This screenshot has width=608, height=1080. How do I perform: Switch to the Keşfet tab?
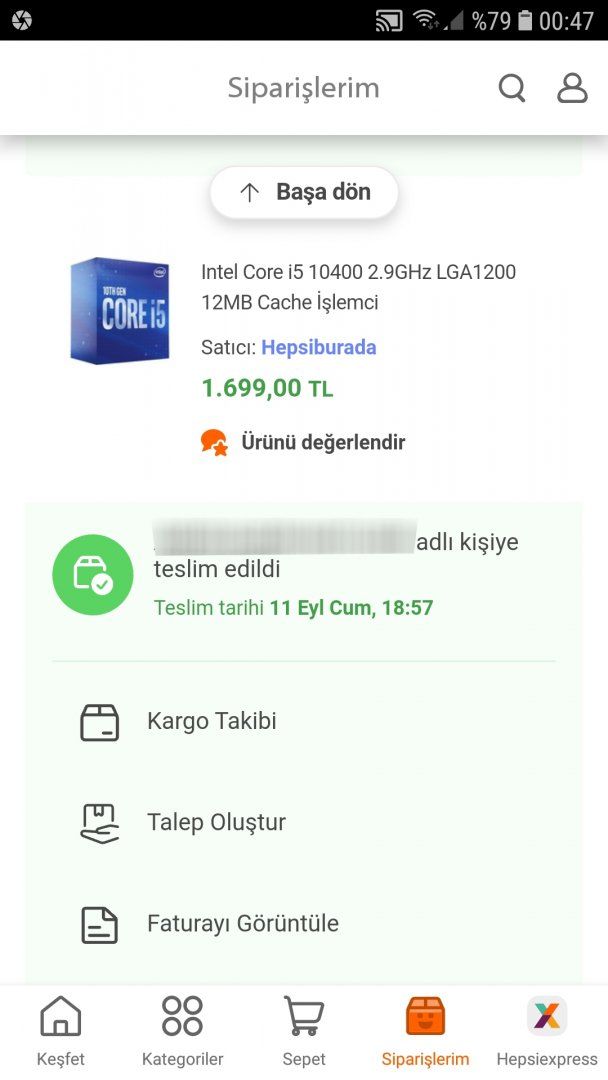60,1030
